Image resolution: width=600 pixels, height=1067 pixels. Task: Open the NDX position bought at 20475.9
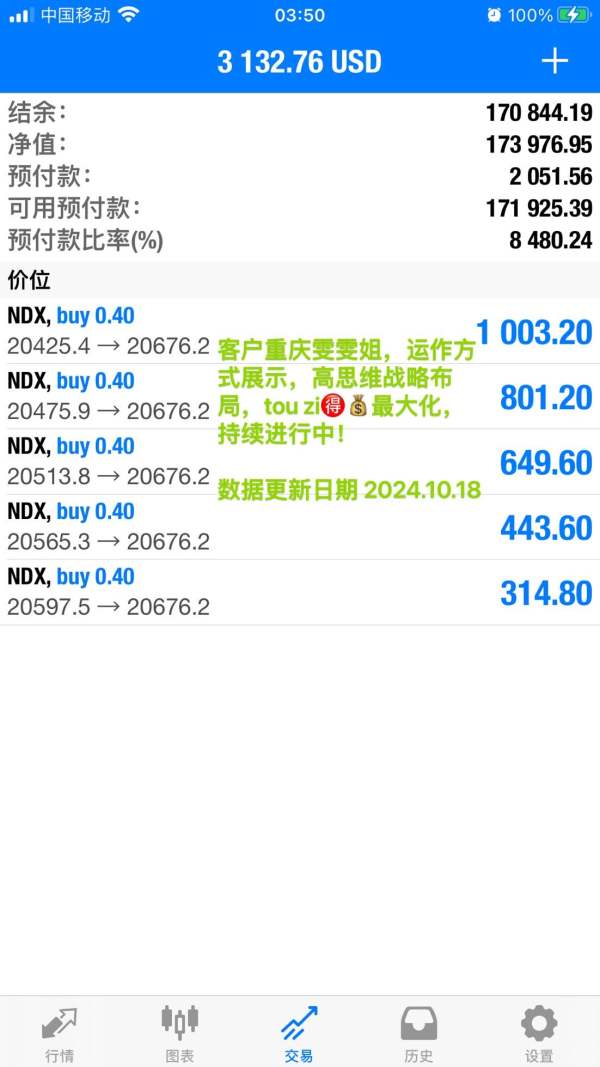click(x=300, y=397)
